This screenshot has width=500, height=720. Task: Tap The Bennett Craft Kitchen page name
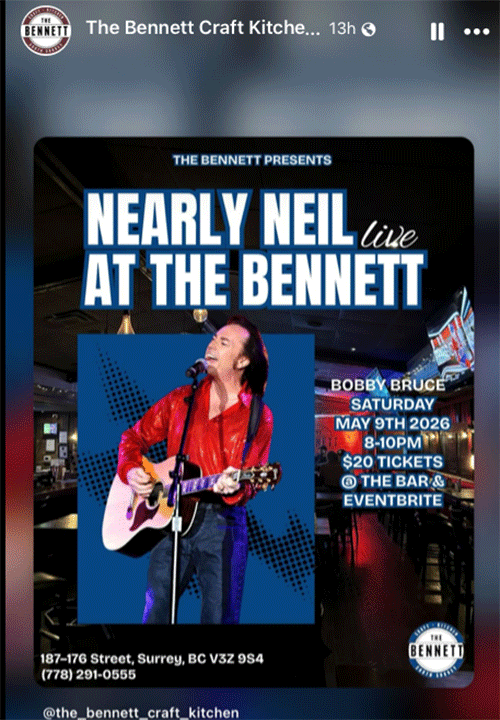pyautogui.click(x=203, y=28)
